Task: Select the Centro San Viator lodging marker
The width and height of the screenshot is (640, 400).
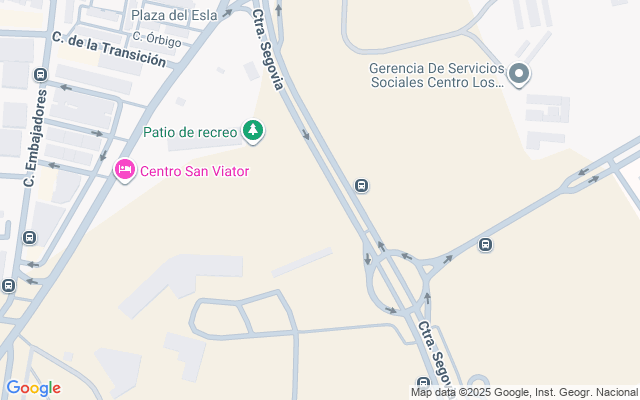Action: [125, 170]
